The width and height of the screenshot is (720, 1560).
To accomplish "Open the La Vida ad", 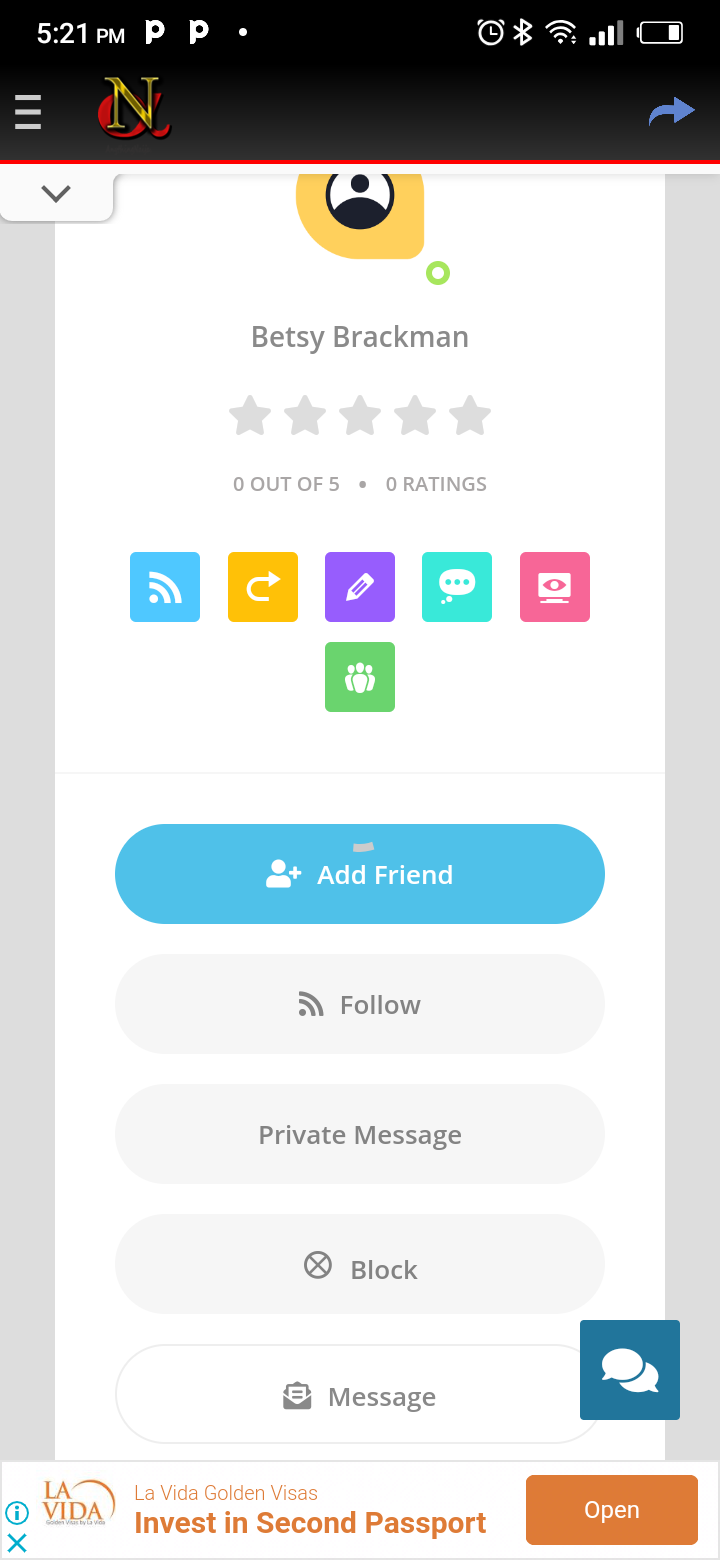I will pos(611,1510).
